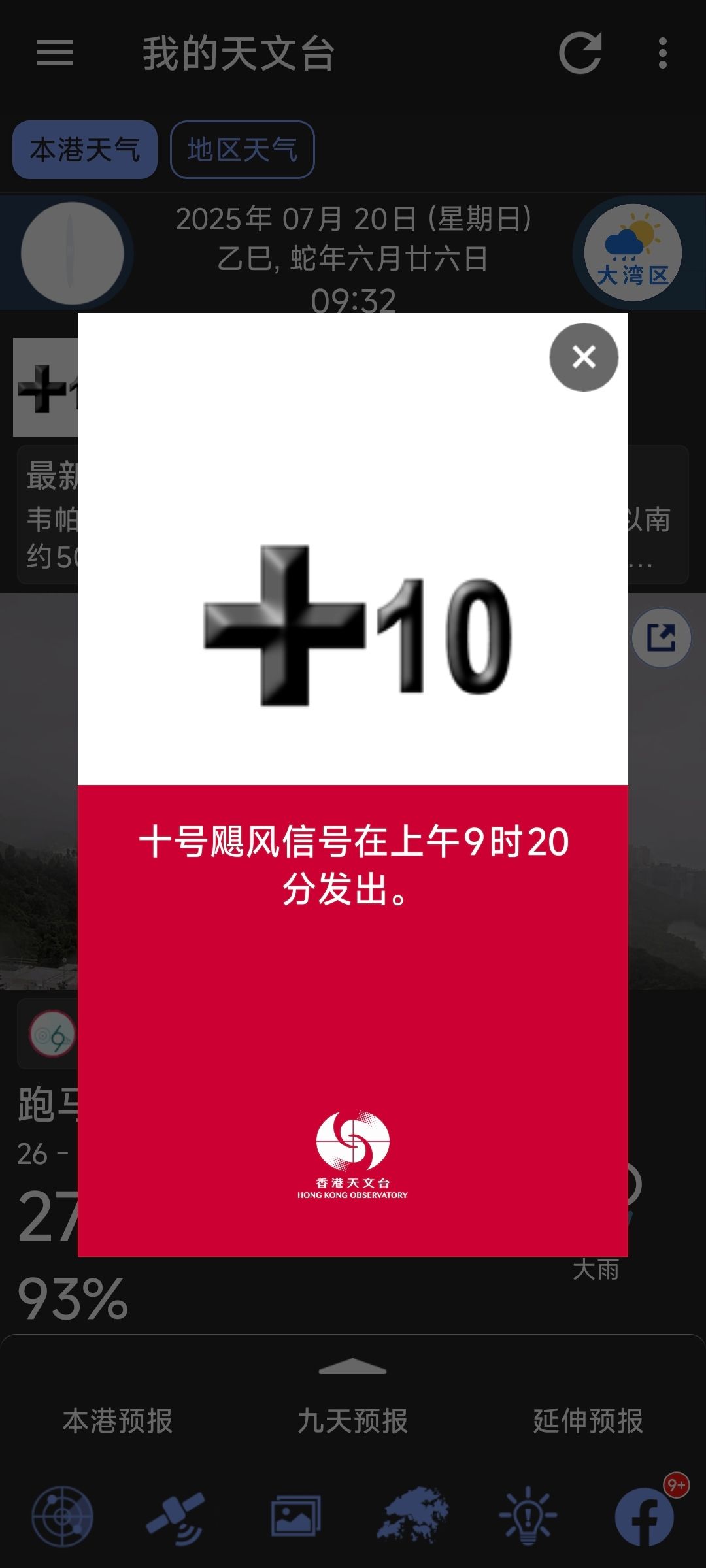Open the 大湾区 weather shortcut
The height and width of the screenshot is (1568, 706).
coord(633,252)
